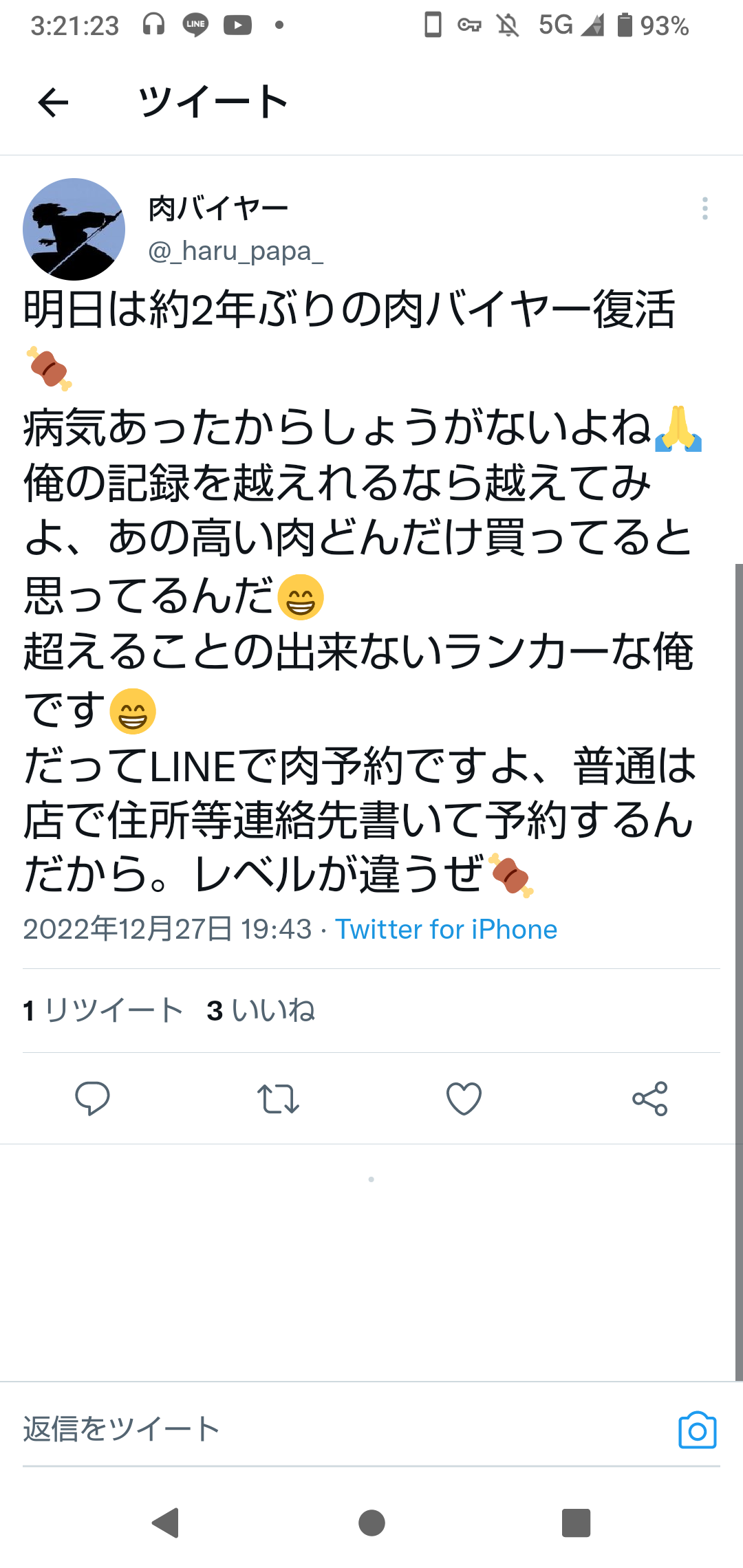Reply with the speech bubble icon
The image size is (743, 1568).
point(92,1098)
